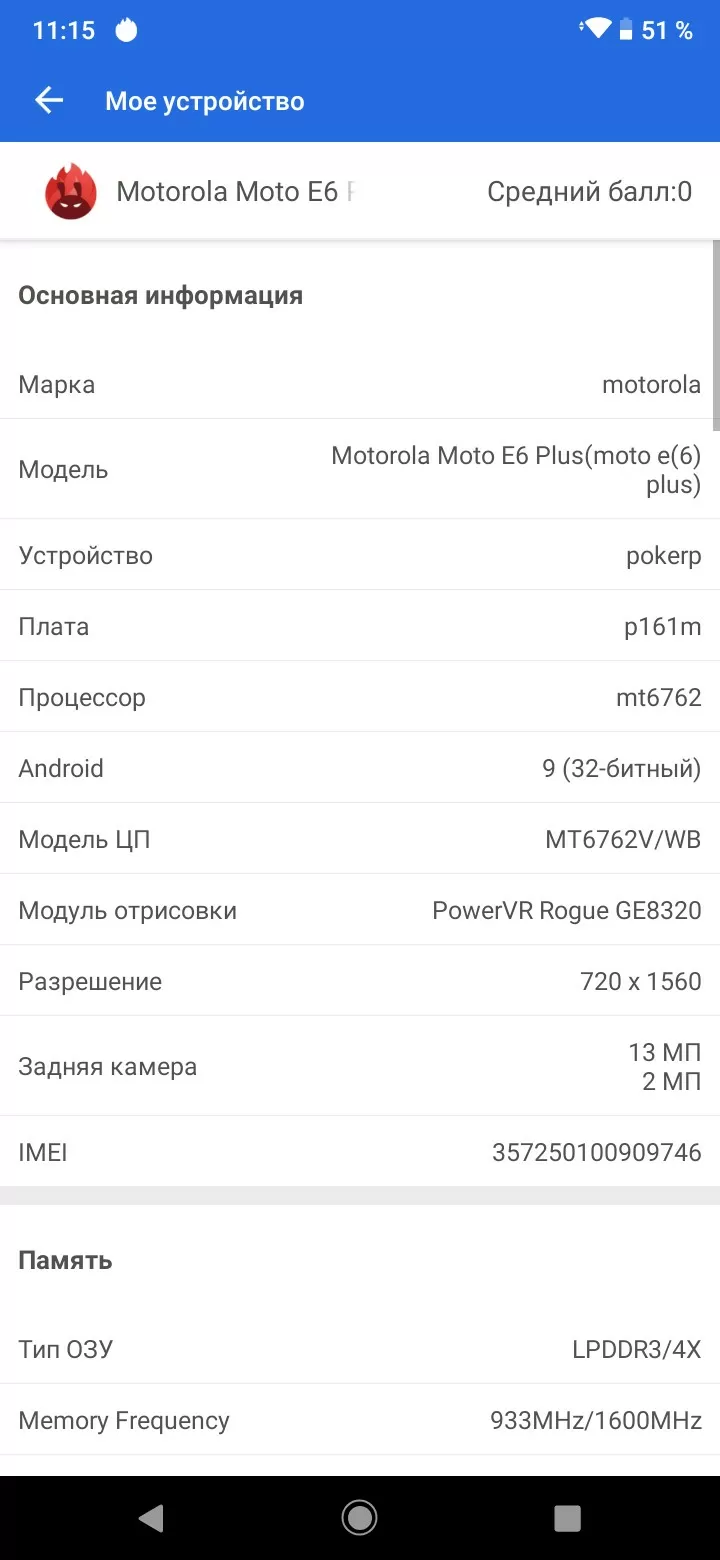Open the Motorola Moto E6 score header
This screenshot has height=1560, width=720.
(360, 191)
